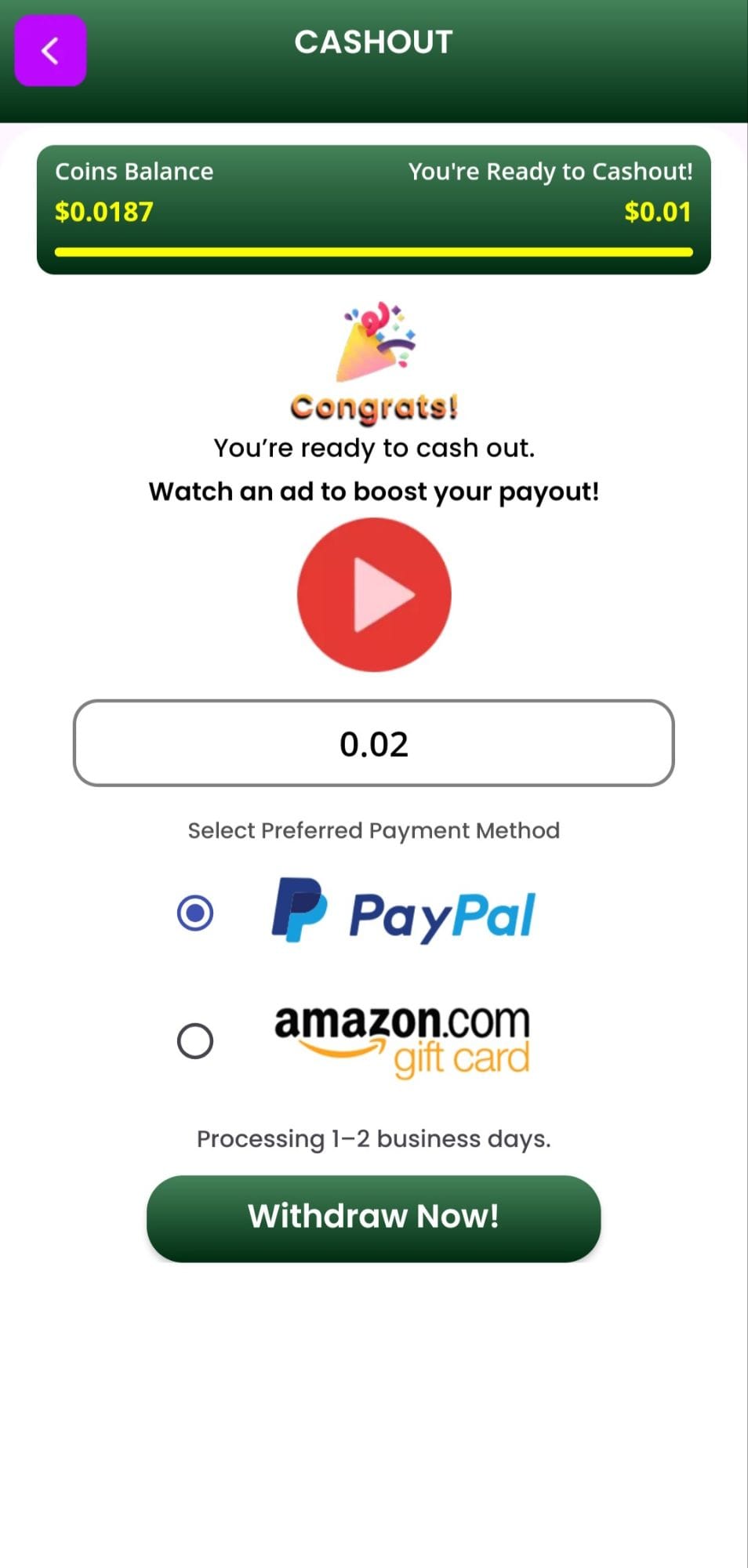Play the ad to boost payout
The height and width of the screenshot is (1568, 748).
pyautogui.click(x=374, y=594)
